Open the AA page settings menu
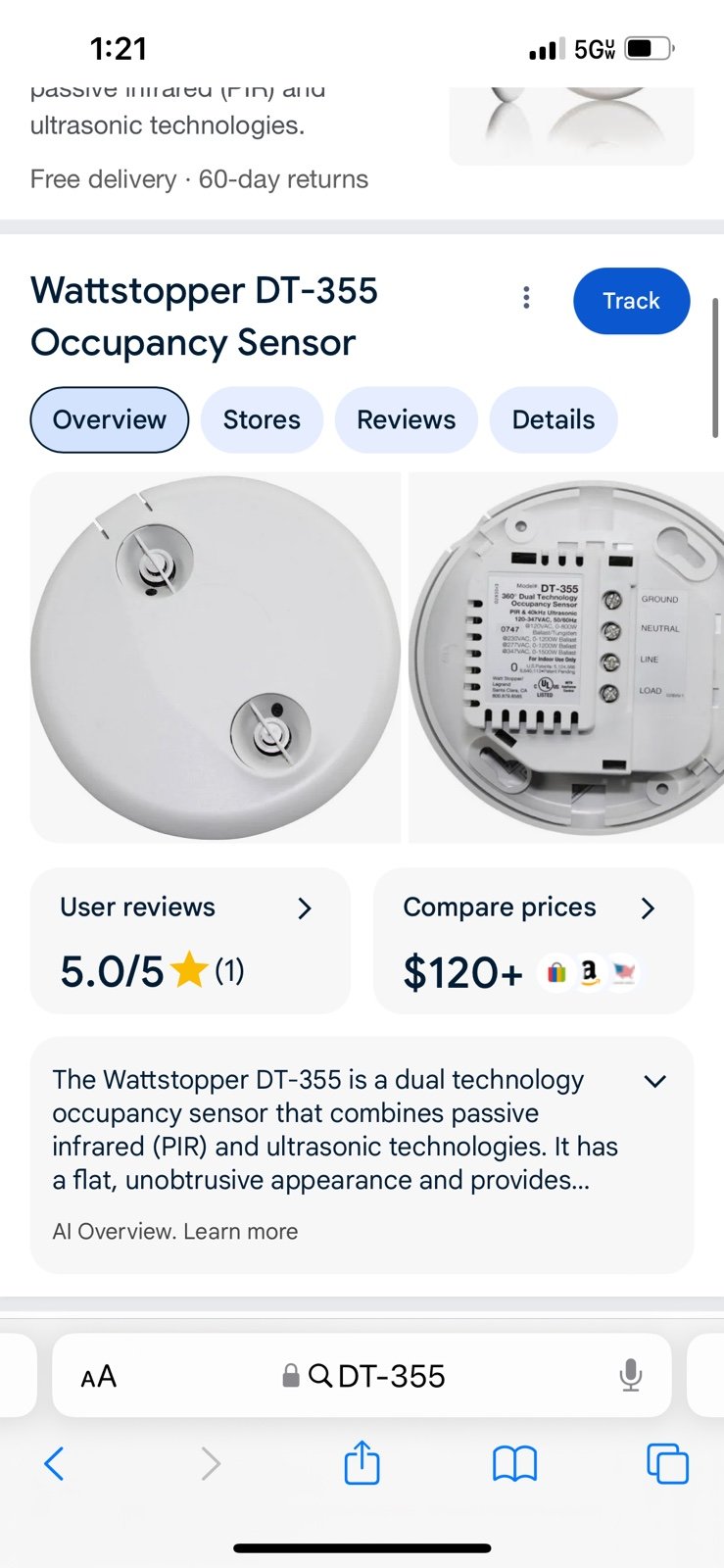Viewport: 724px width, 1568px height. (x=99, y=1377)
